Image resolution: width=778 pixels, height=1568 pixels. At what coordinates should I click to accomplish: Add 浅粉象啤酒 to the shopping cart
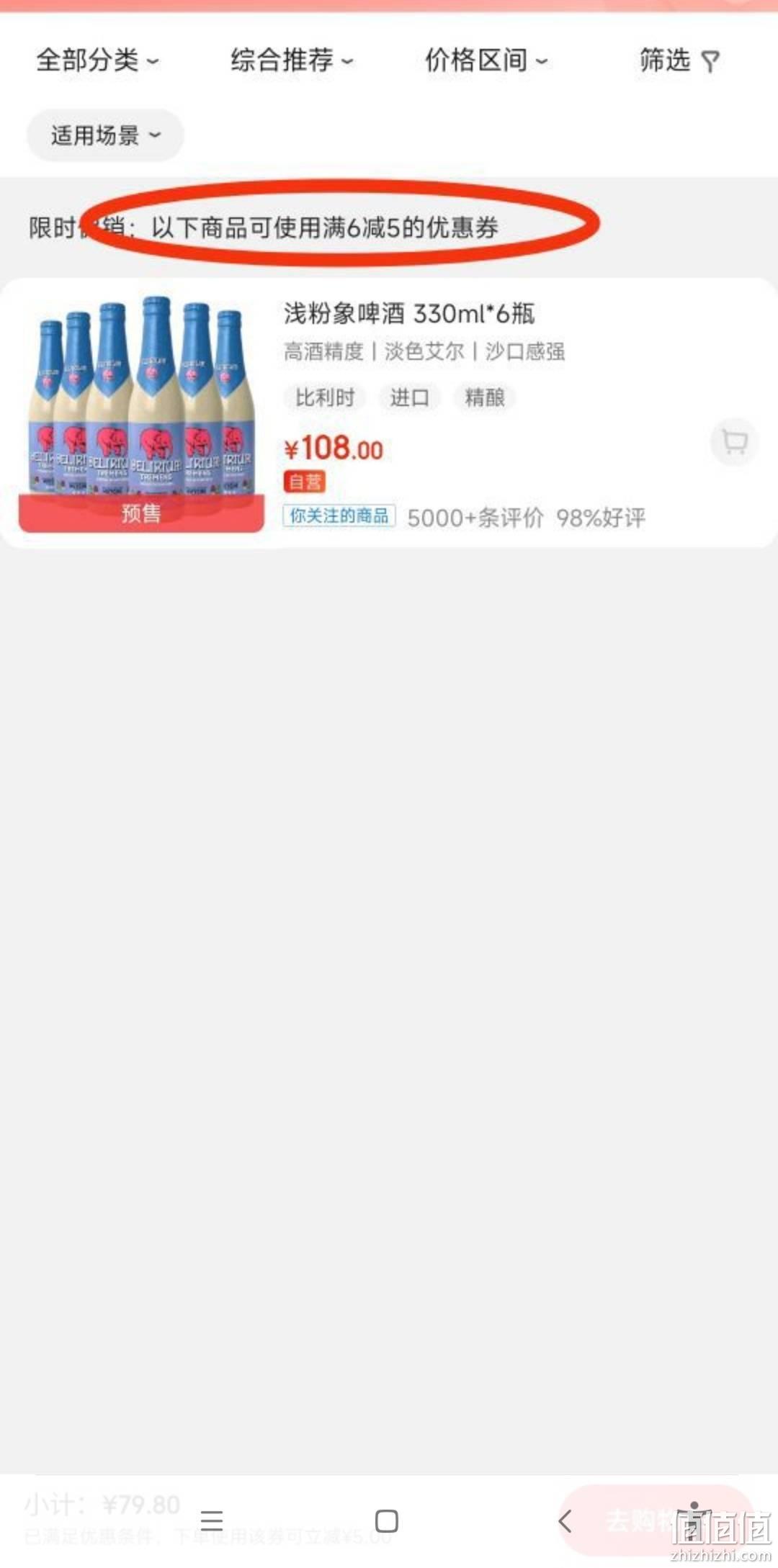(734, 442)
